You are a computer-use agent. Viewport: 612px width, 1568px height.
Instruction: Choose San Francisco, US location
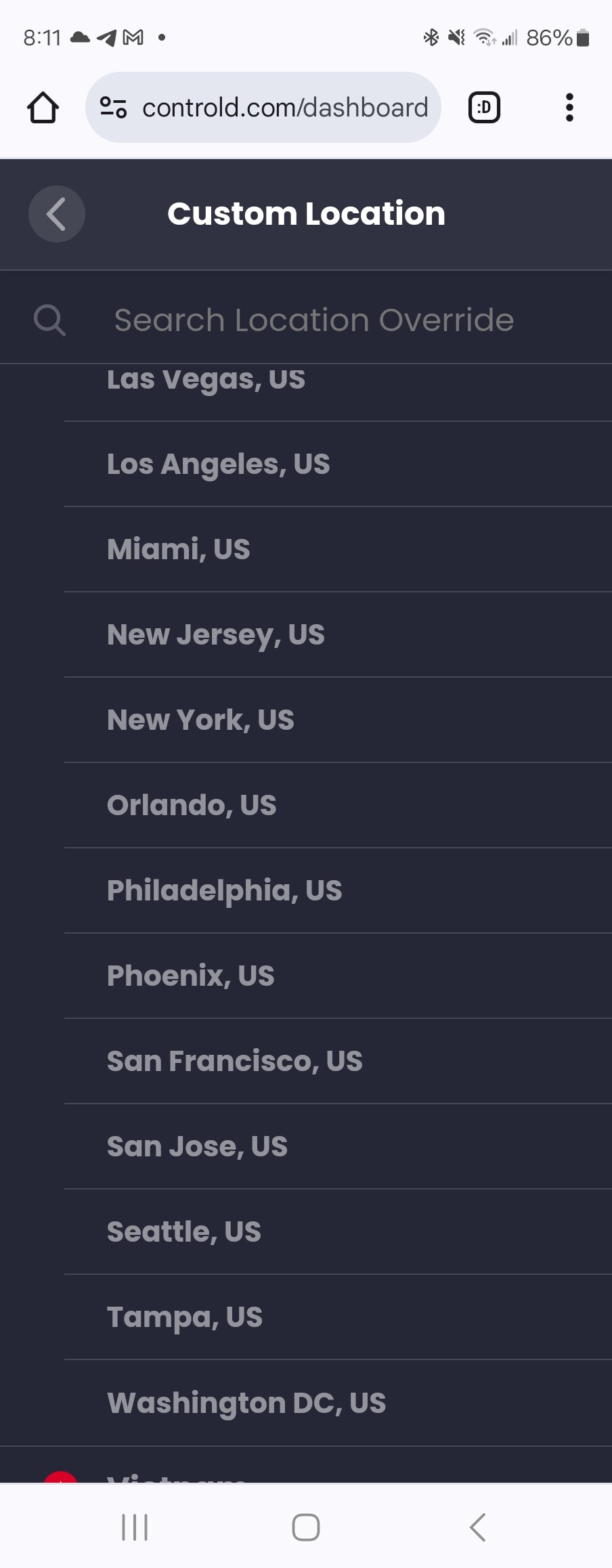234,1062
